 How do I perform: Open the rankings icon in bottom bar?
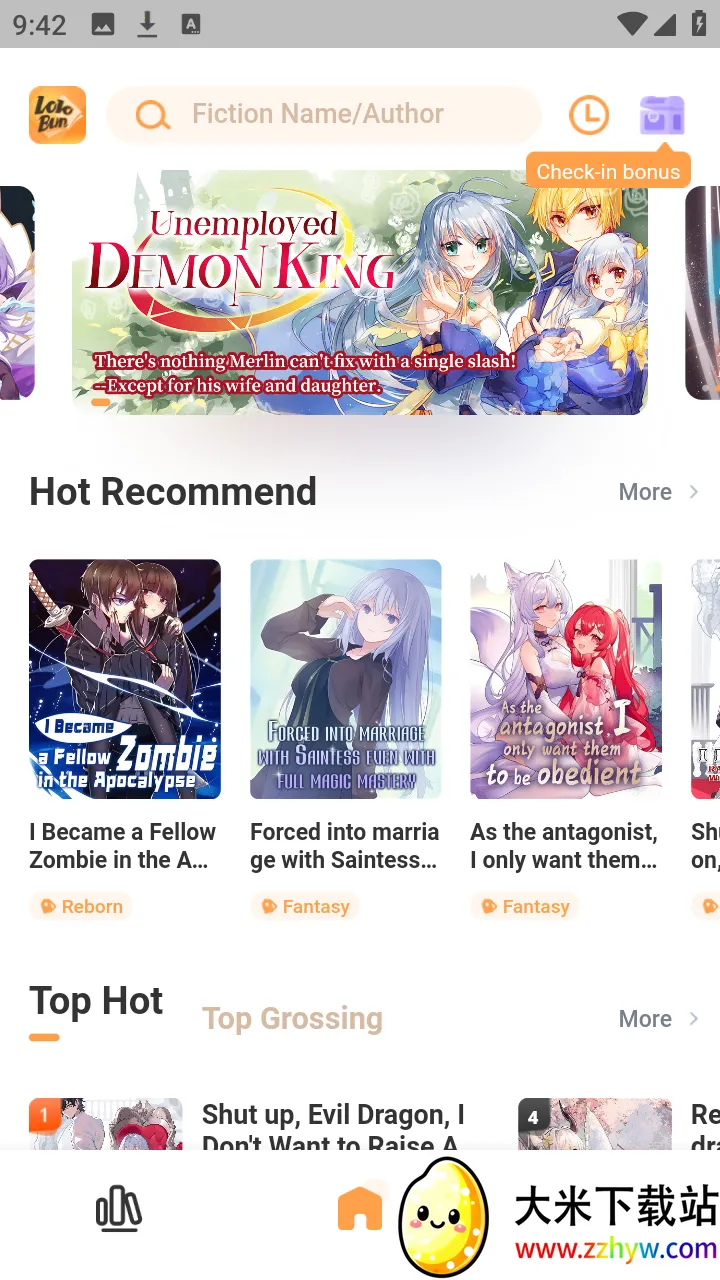coord(118,1207)
